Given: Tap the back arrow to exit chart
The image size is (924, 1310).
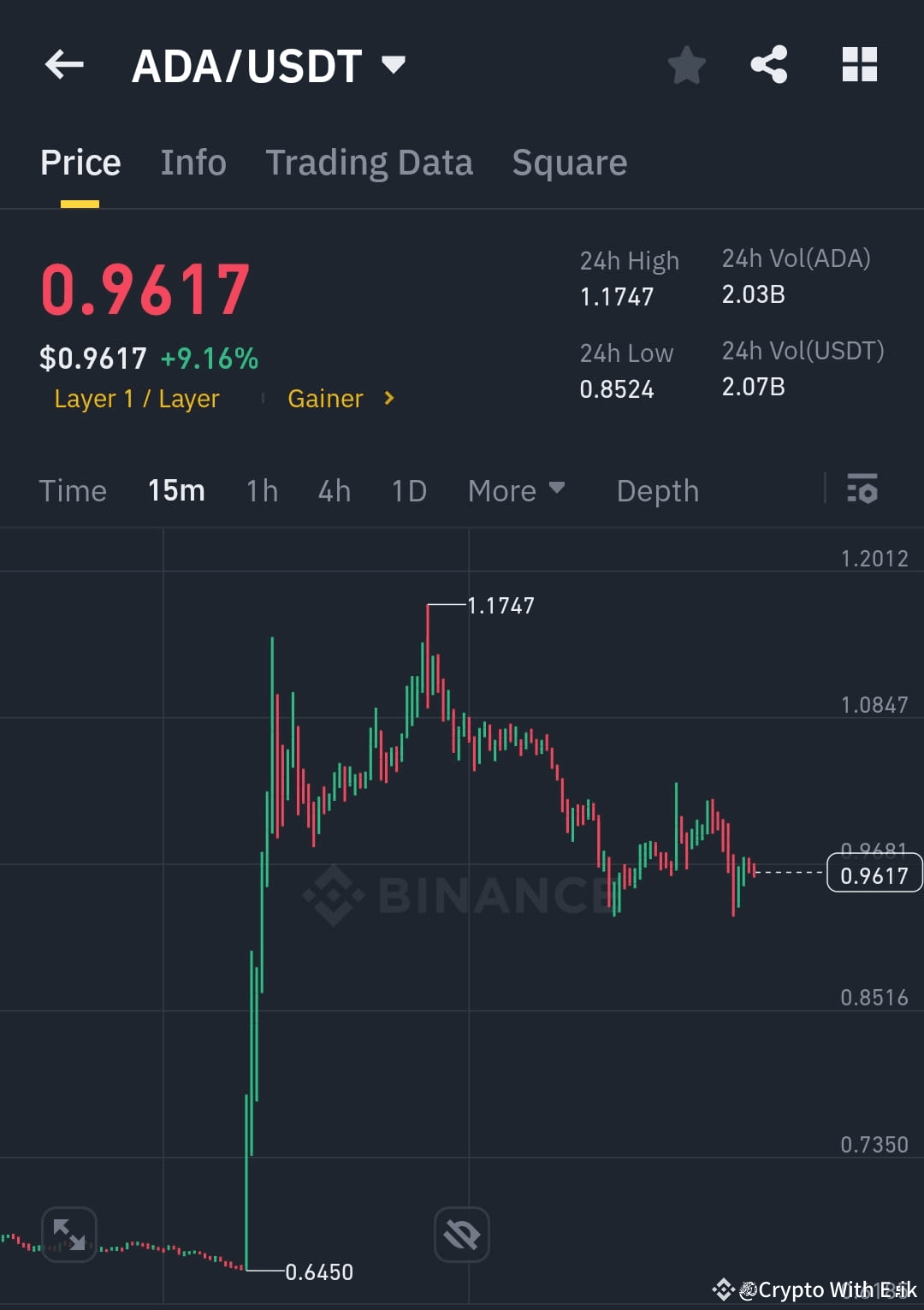Looking at the screenshot, I should point(62,64).
